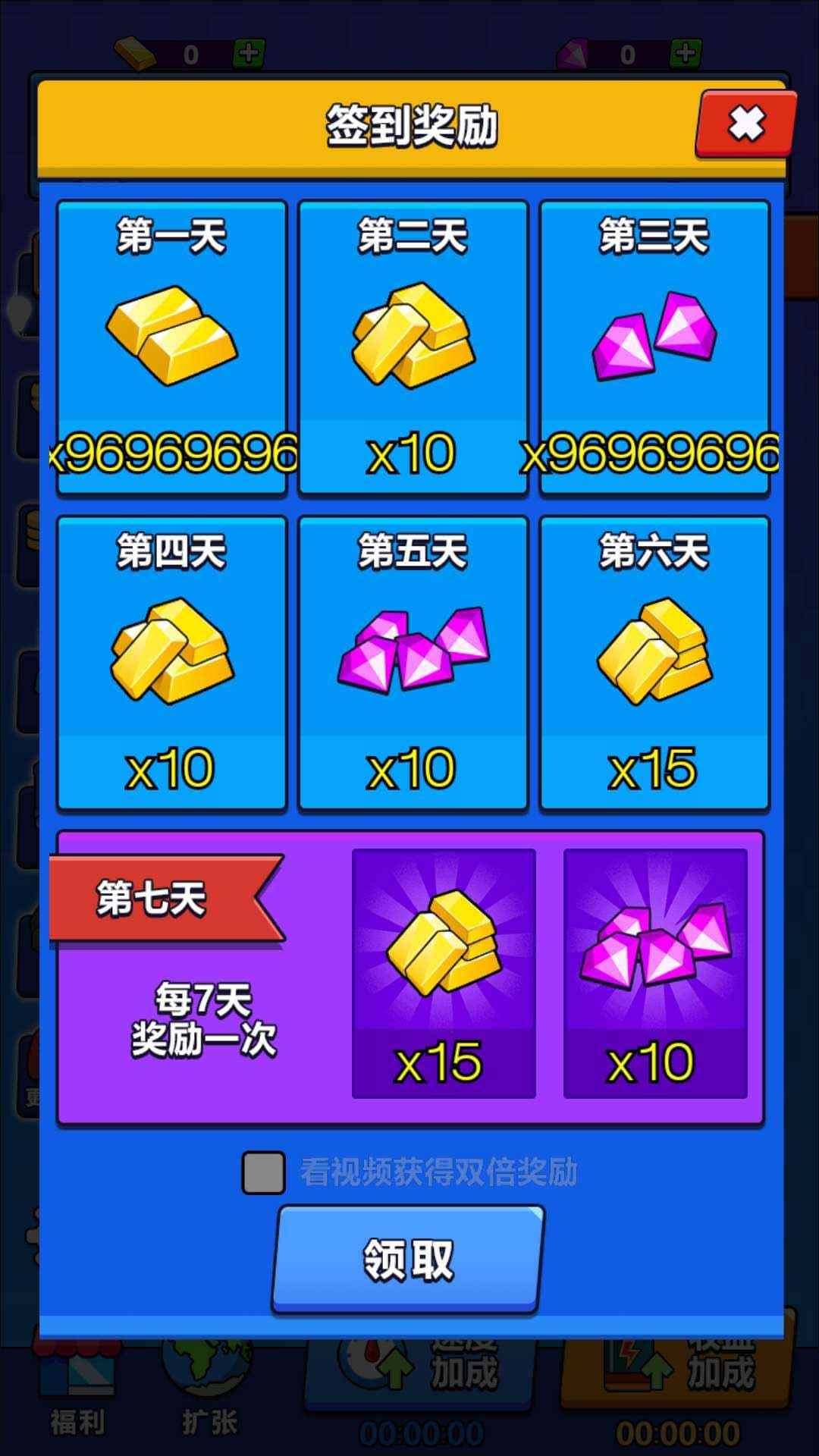Check the 看视频获得双倍奖励 box

pyautogui.click(x=263, y=1172)
